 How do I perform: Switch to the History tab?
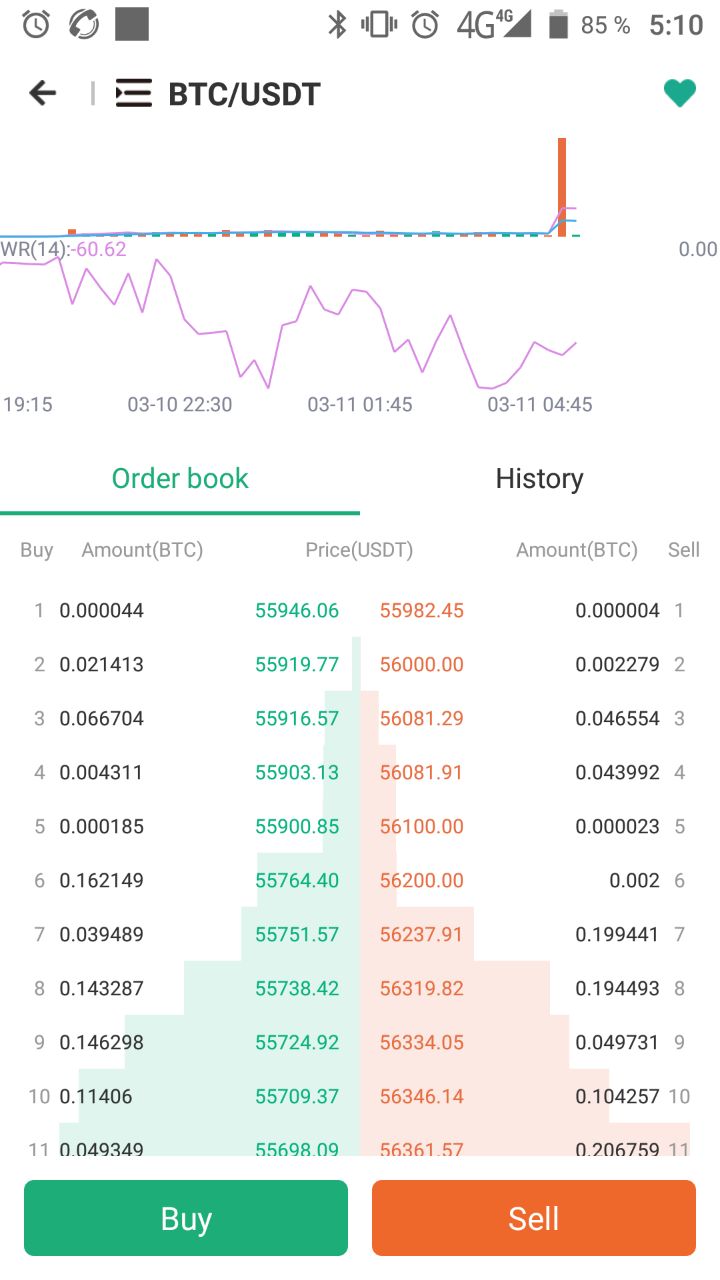539,479
